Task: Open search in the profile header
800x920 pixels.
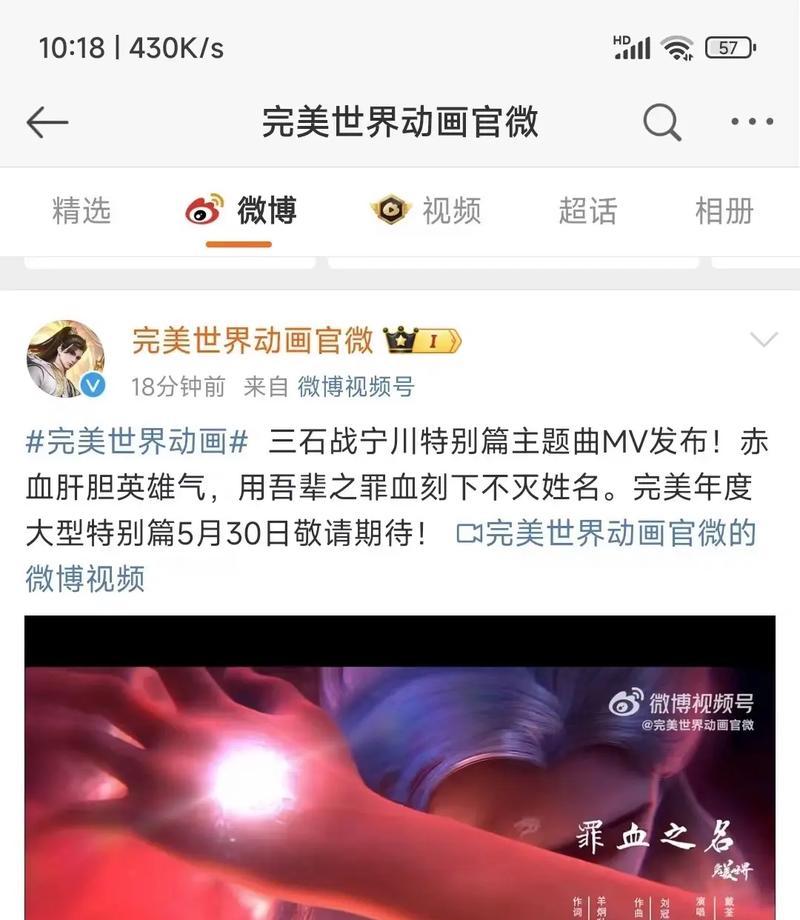Action: tap(661, 123)
